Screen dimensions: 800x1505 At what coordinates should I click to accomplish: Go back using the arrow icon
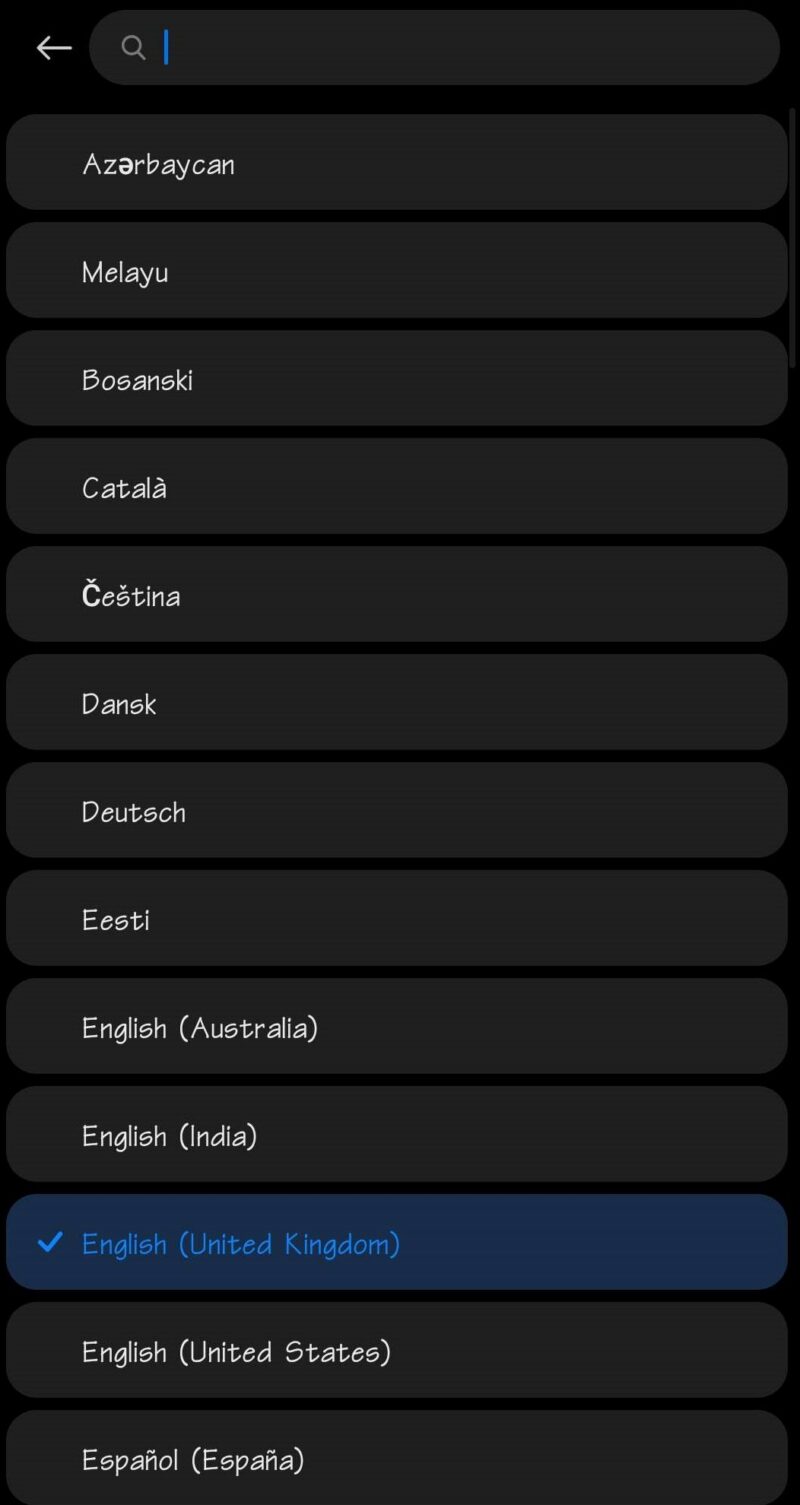click(x=53, y=47)
